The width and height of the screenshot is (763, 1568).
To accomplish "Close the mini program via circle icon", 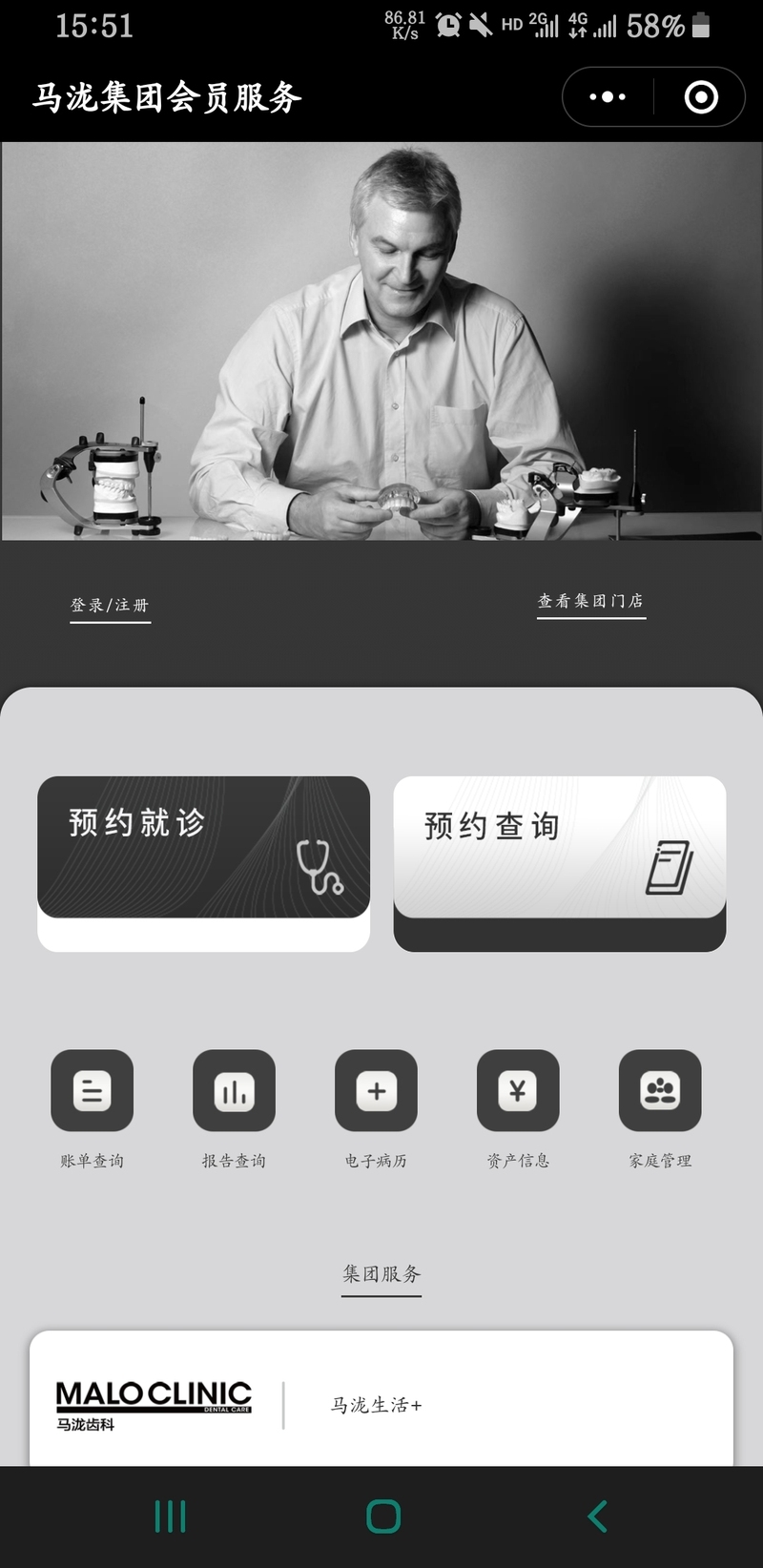I will tap(701, 97).
